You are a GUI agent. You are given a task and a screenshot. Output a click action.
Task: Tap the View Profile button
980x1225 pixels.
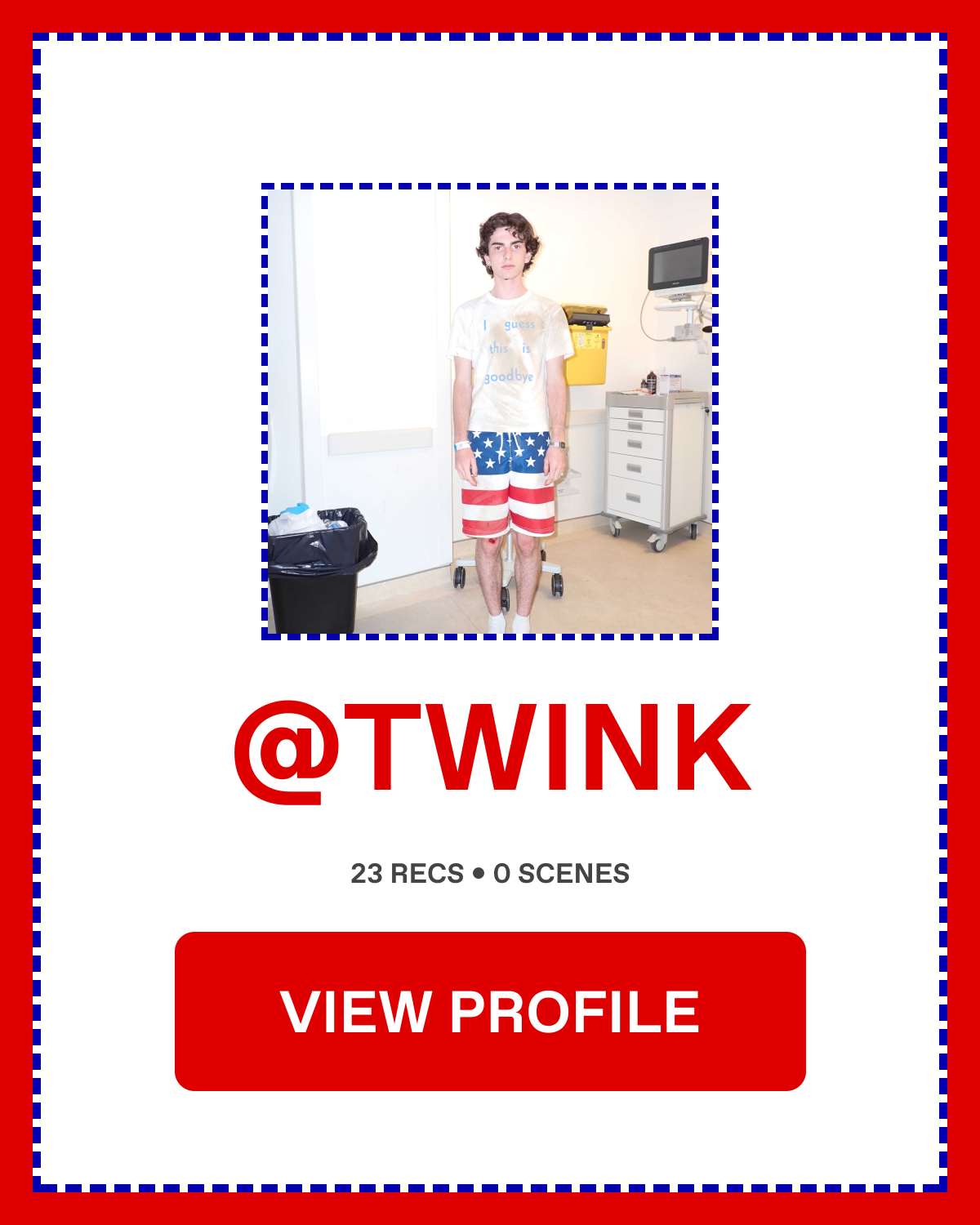[x=490, y=1011]
